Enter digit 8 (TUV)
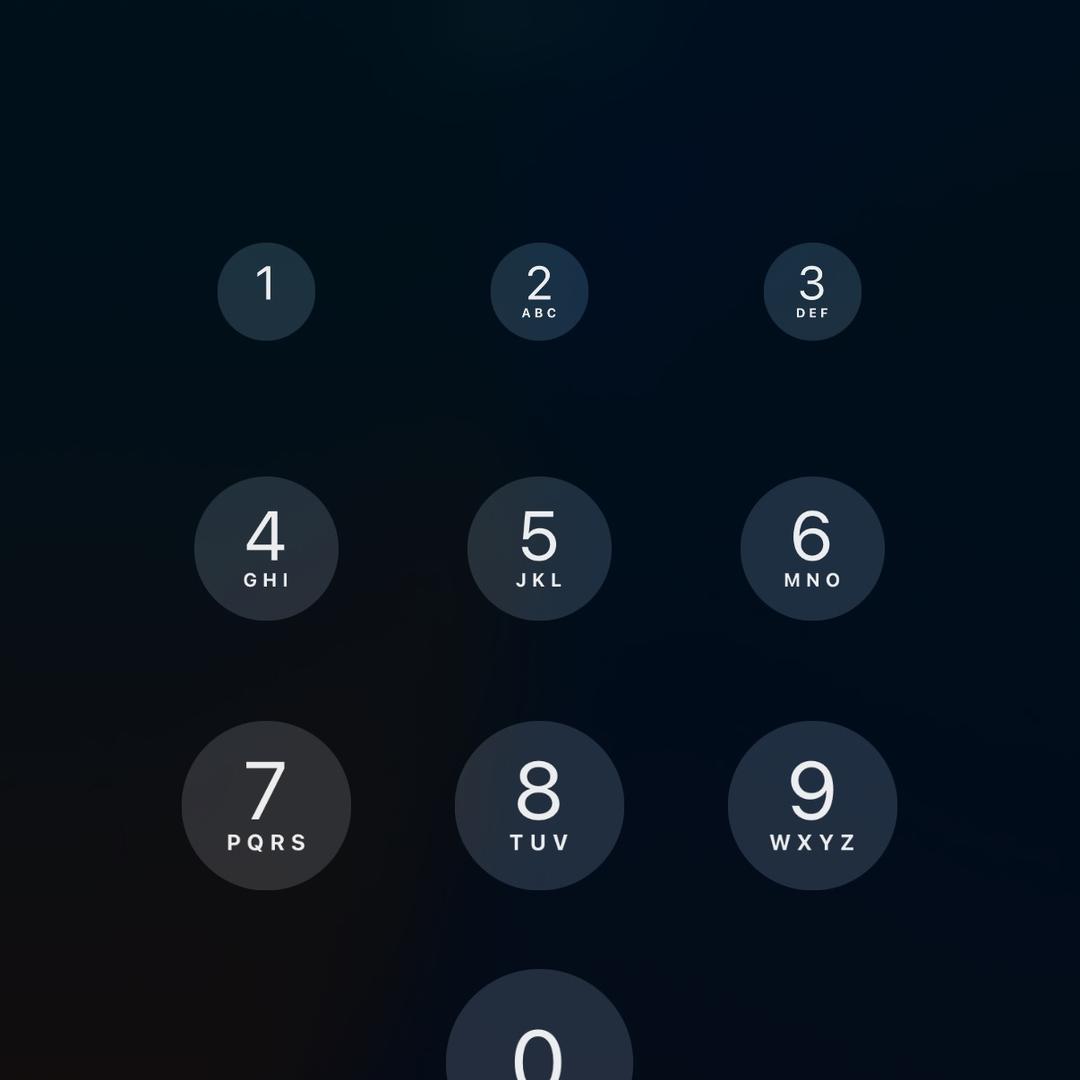 pyautogui.click(x=539, y=805)
